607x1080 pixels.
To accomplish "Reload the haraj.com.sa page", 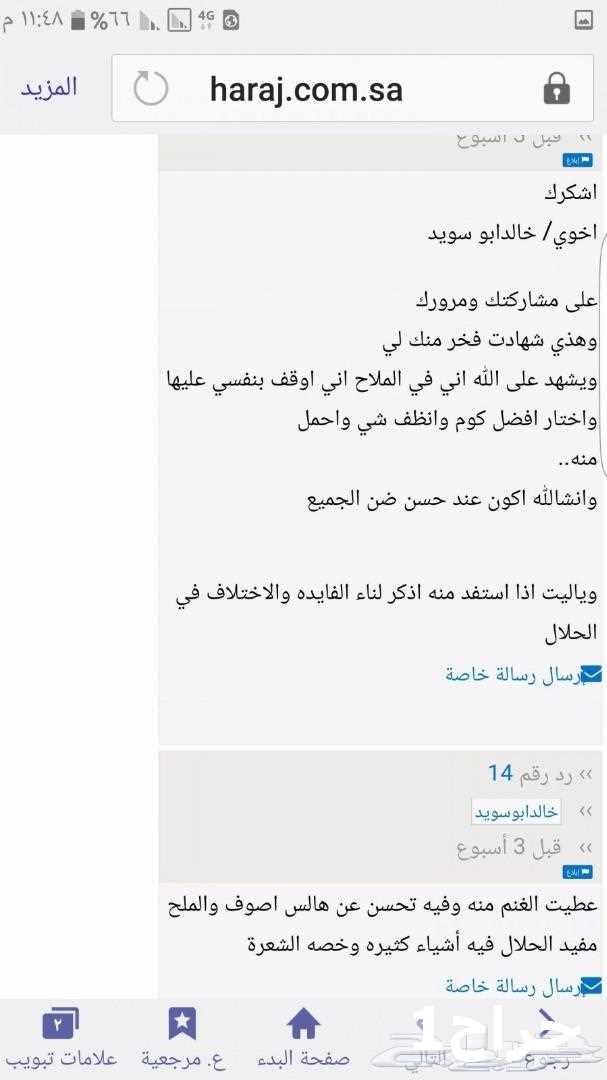I will click(x=151, y=89).
